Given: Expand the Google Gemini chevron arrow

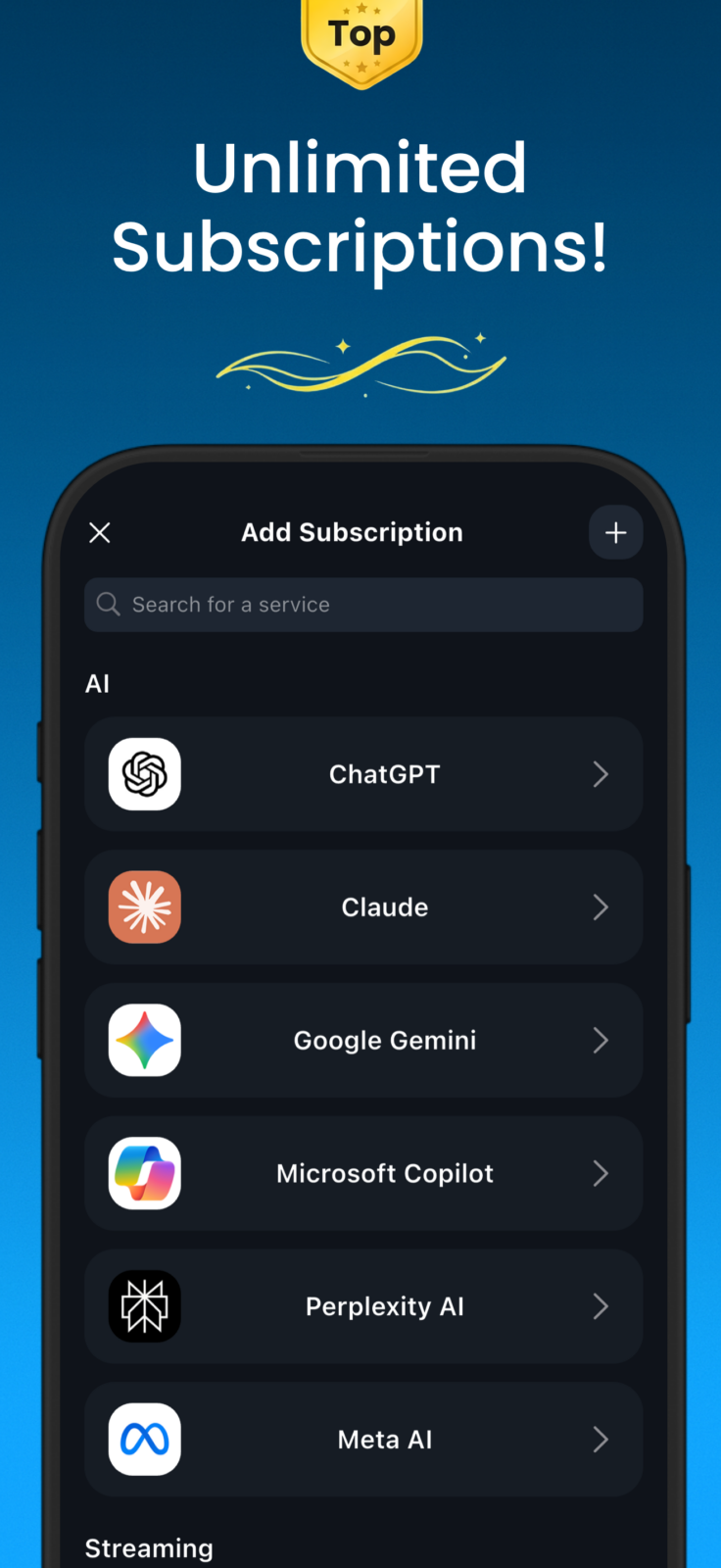Looking at the screenshot, I should coord(601,1040).
